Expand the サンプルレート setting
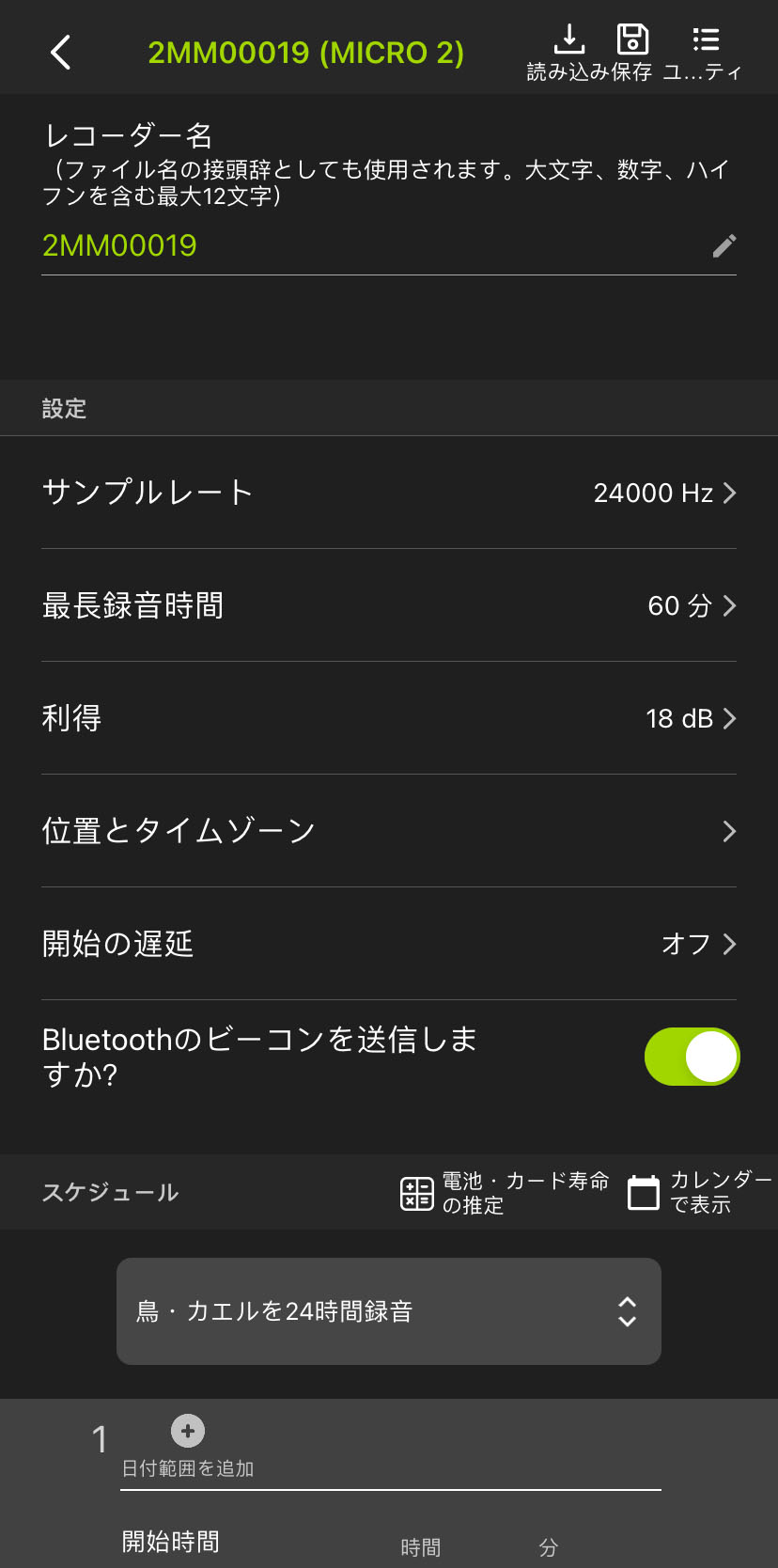The width and height of the screenshot is (778, 1568). 389,493
